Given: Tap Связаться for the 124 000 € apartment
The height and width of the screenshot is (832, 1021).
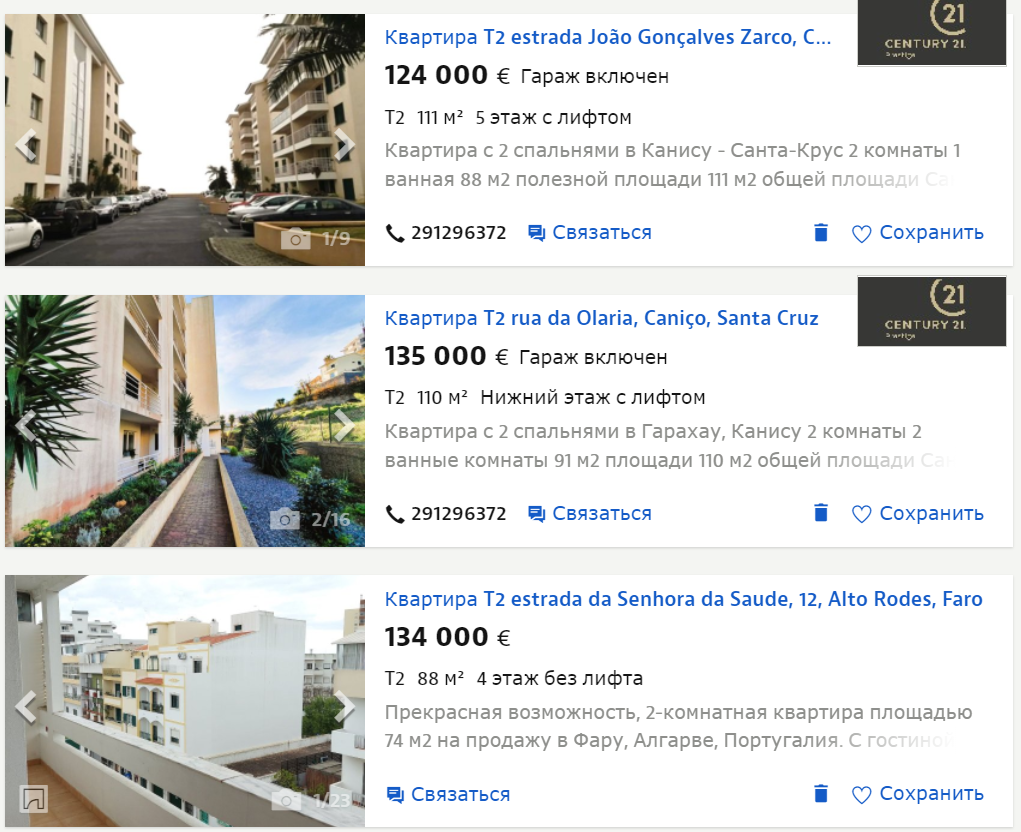Looking at the screenshot, I should [590, 233].
